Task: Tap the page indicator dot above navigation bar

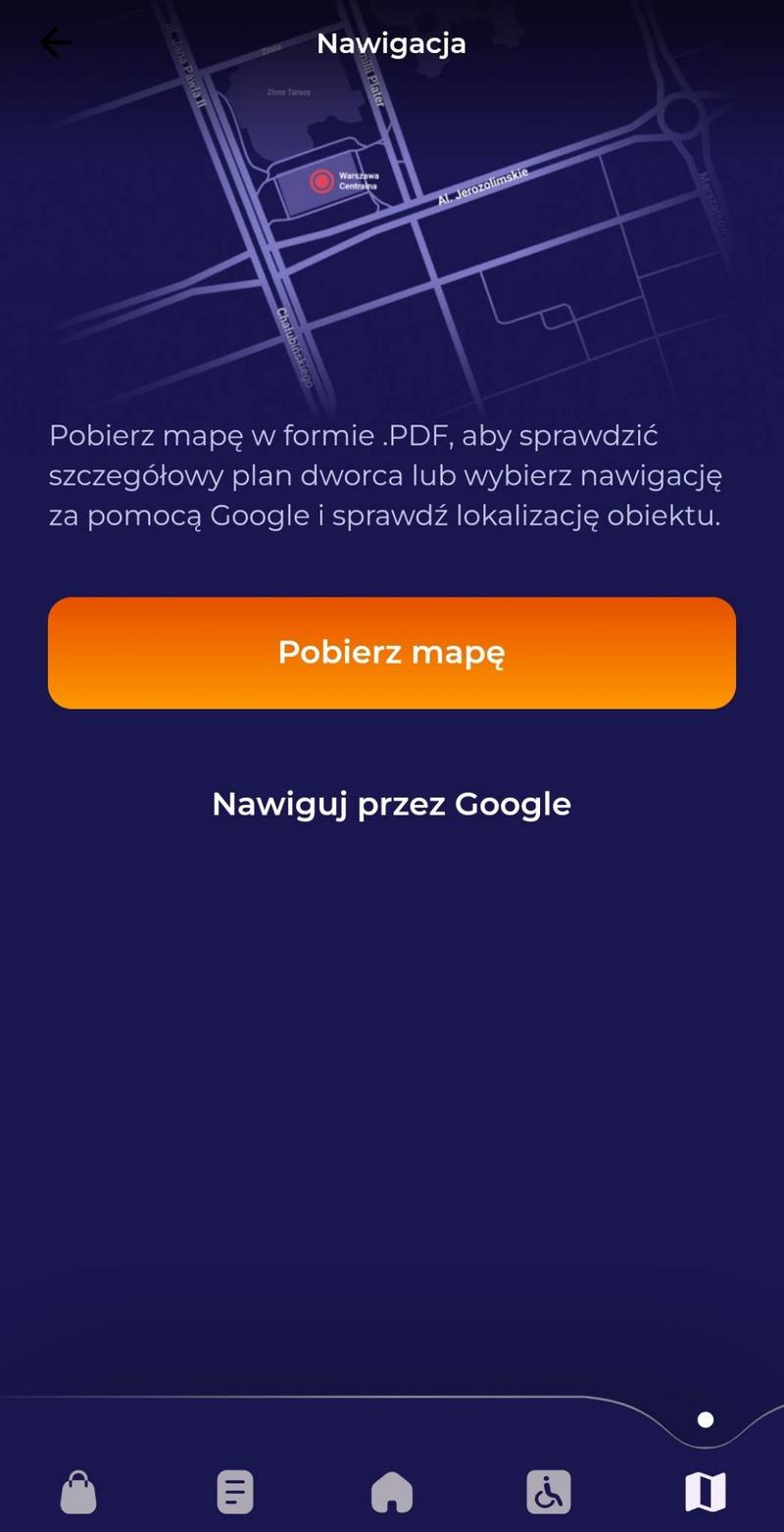Action: [x=706, y=1418]
